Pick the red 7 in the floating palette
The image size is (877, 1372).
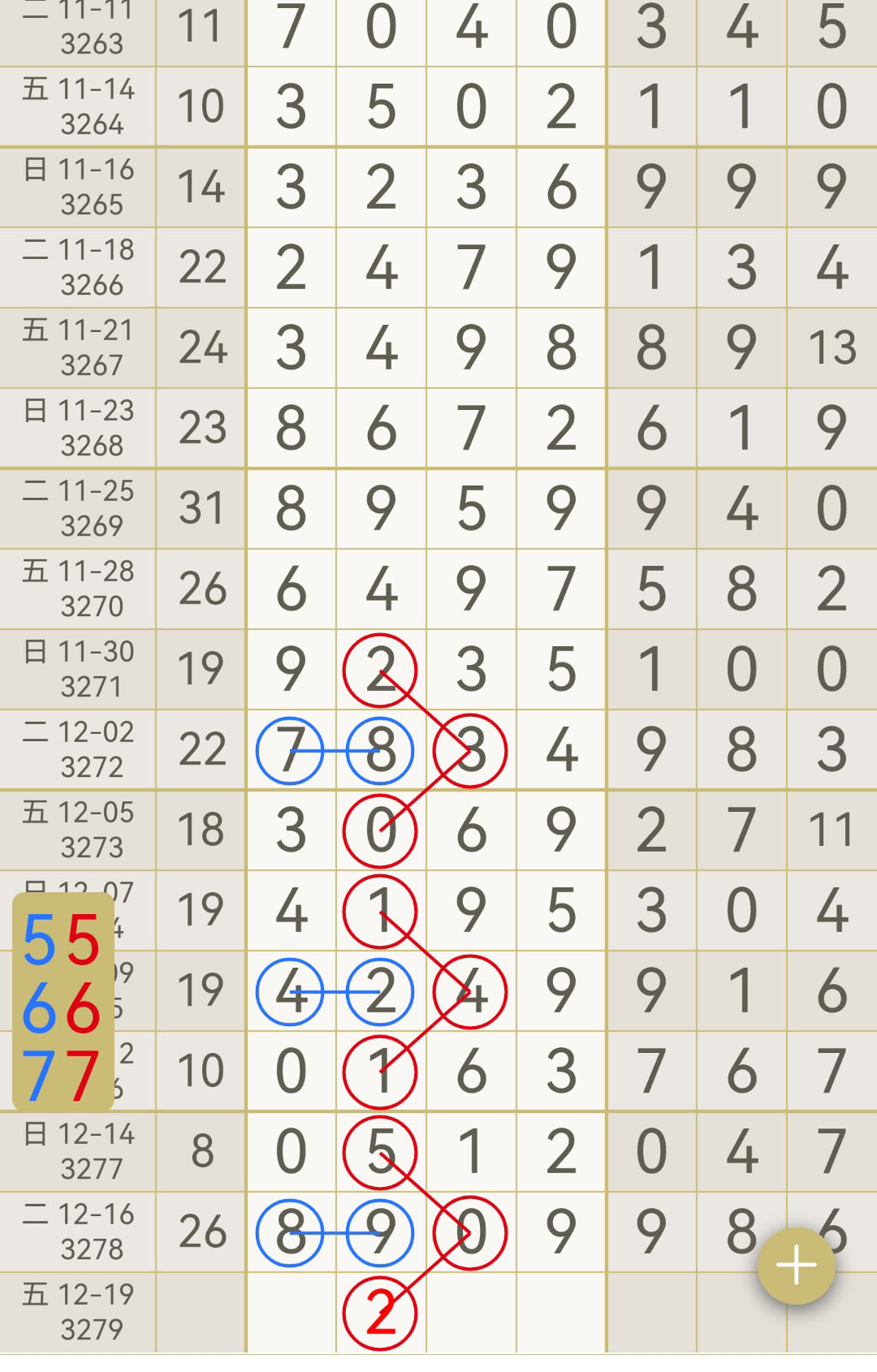(x=83, y=1076)
